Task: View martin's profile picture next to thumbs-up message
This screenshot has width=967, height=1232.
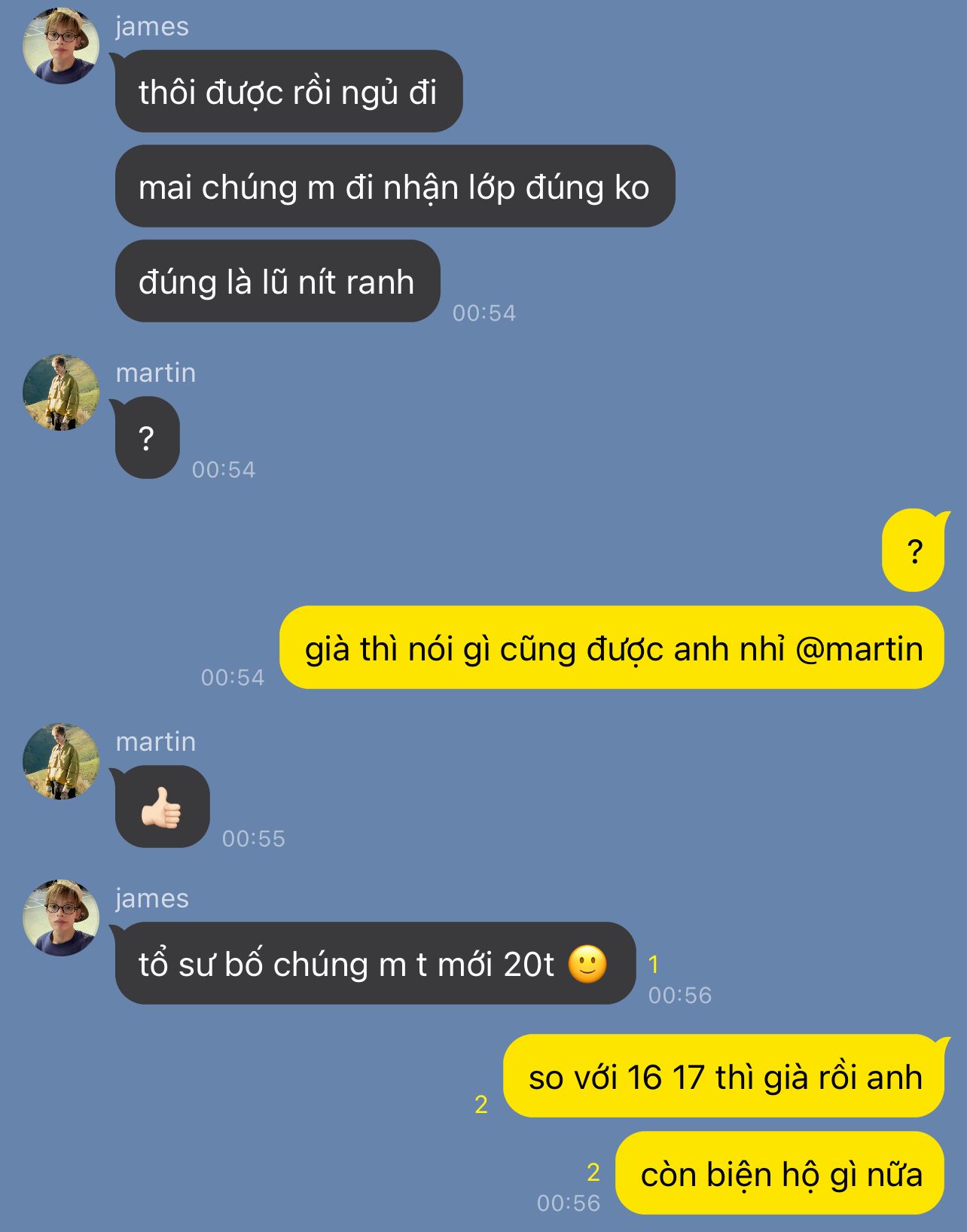Action: pos(61,761)
